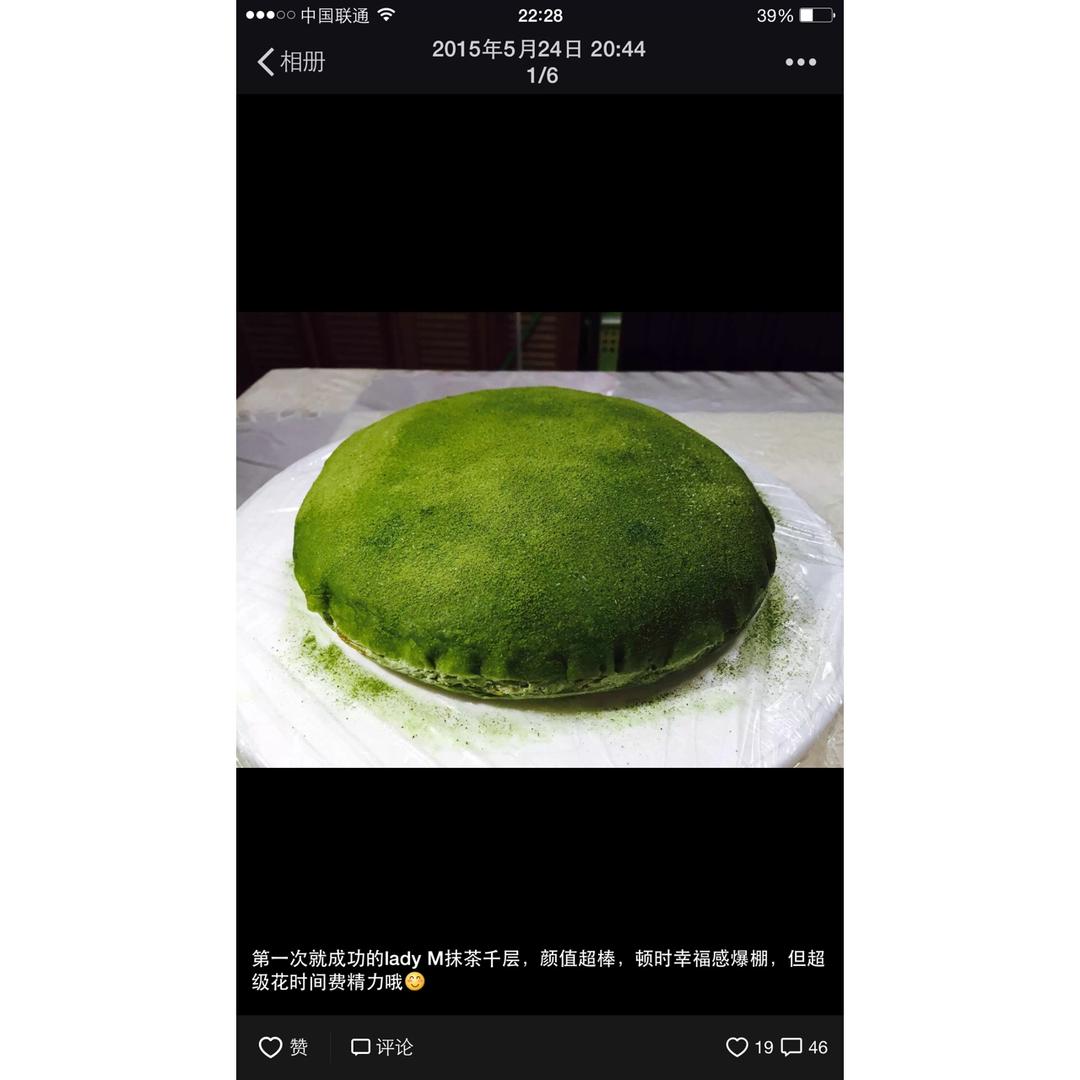1080x1080 pixels.
Task: Write a comment via 评论
Action: coord(382,1047)
